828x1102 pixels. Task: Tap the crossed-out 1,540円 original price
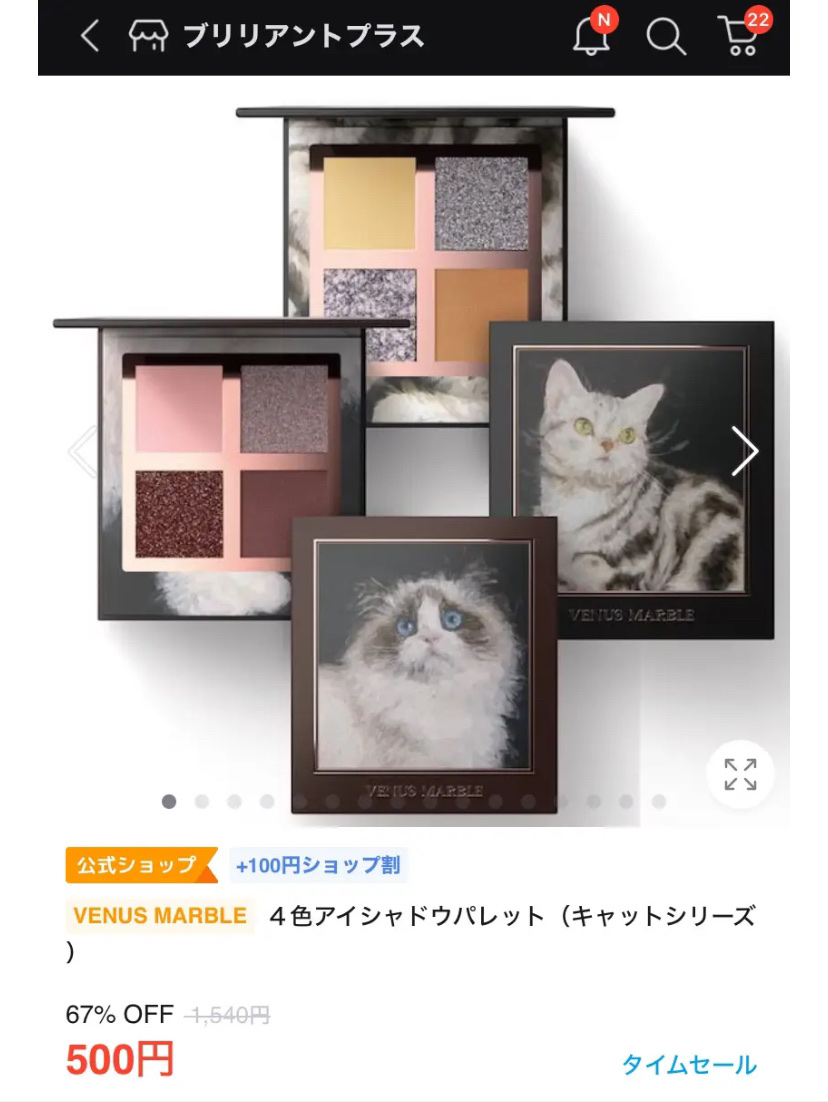(x=232, y=1015)
